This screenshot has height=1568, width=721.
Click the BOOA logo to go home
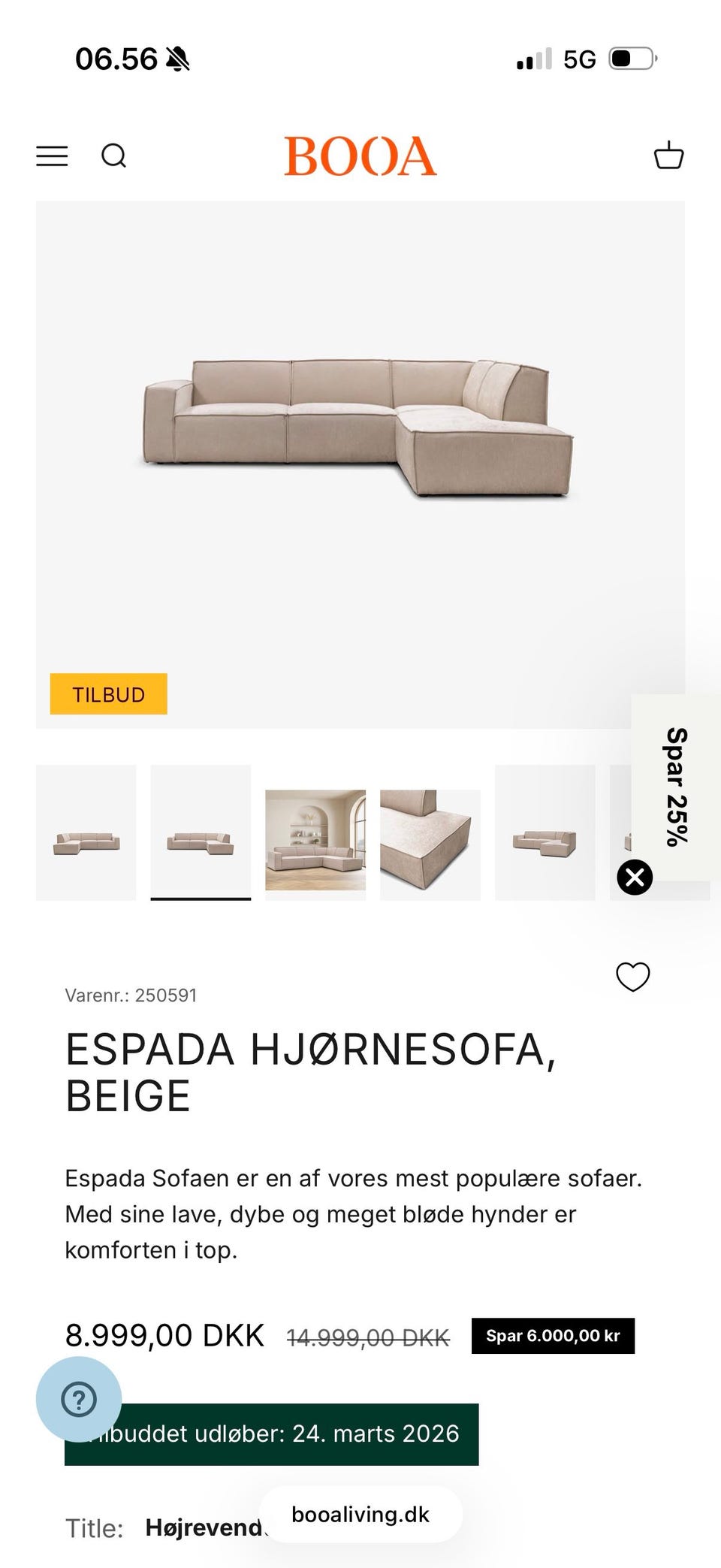click(360, 156)
